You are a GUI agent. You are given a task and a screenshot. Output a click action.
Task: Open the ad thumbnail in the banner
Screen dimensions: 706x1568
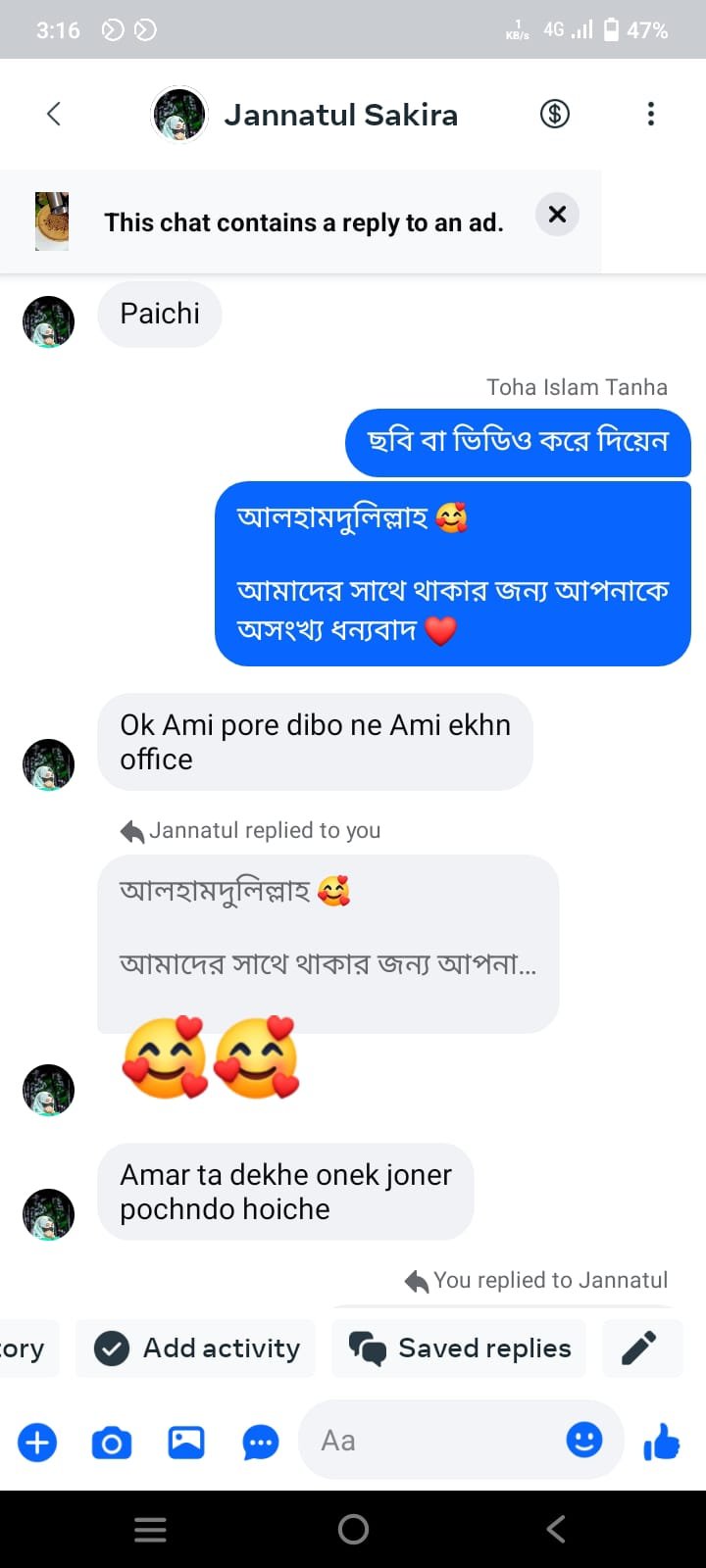coord(52,221)
